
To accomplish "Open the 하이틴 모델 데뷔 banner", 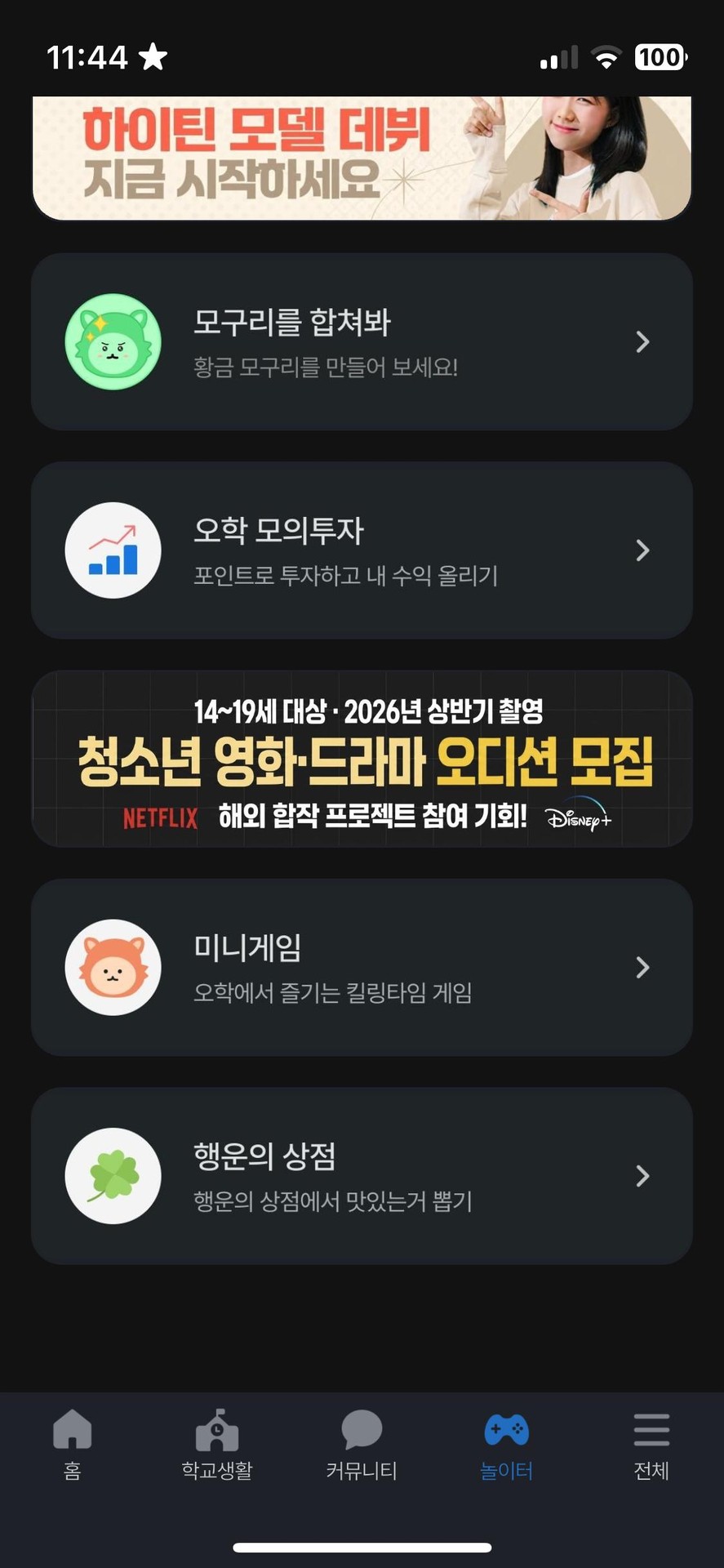I will 362,158.
